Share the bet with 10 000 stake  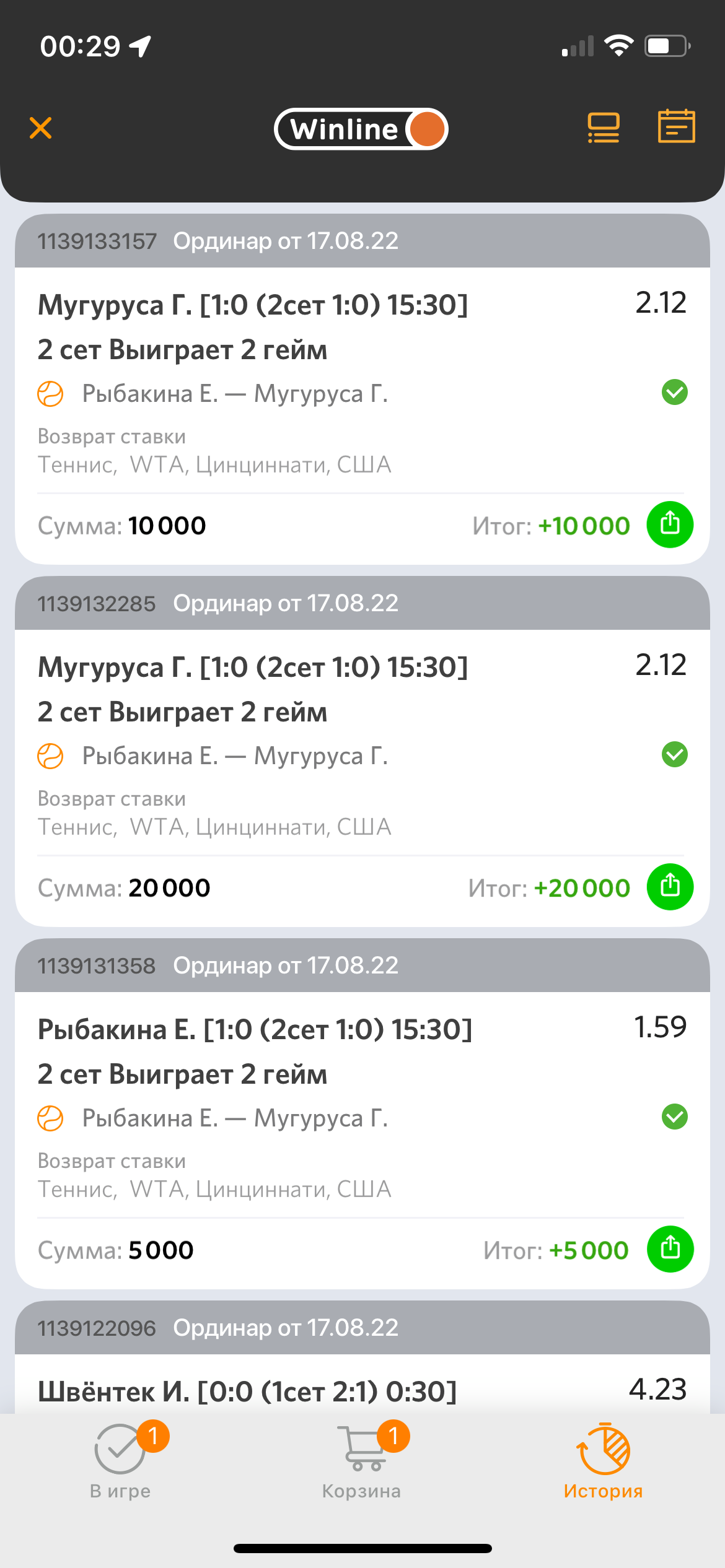point(670,525)
